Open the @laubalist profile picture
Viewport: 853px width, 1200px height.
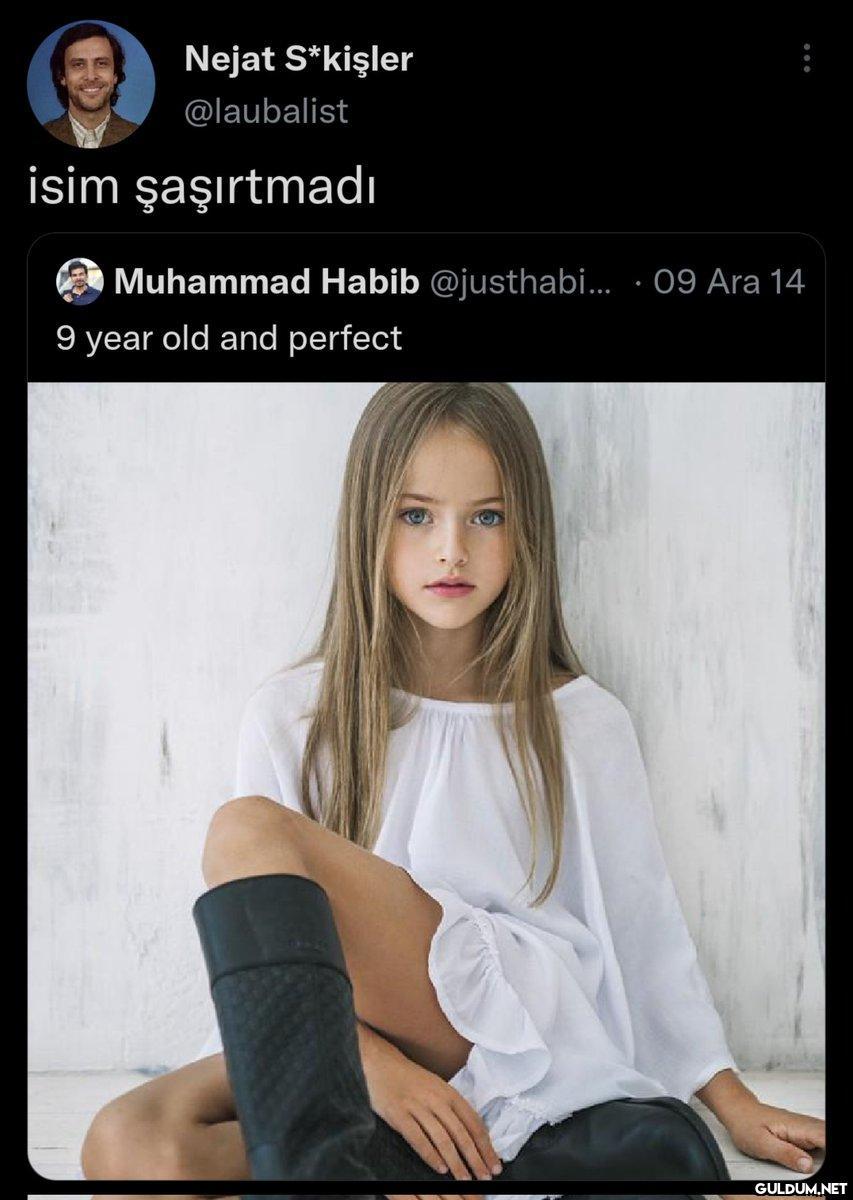(90, 84)
